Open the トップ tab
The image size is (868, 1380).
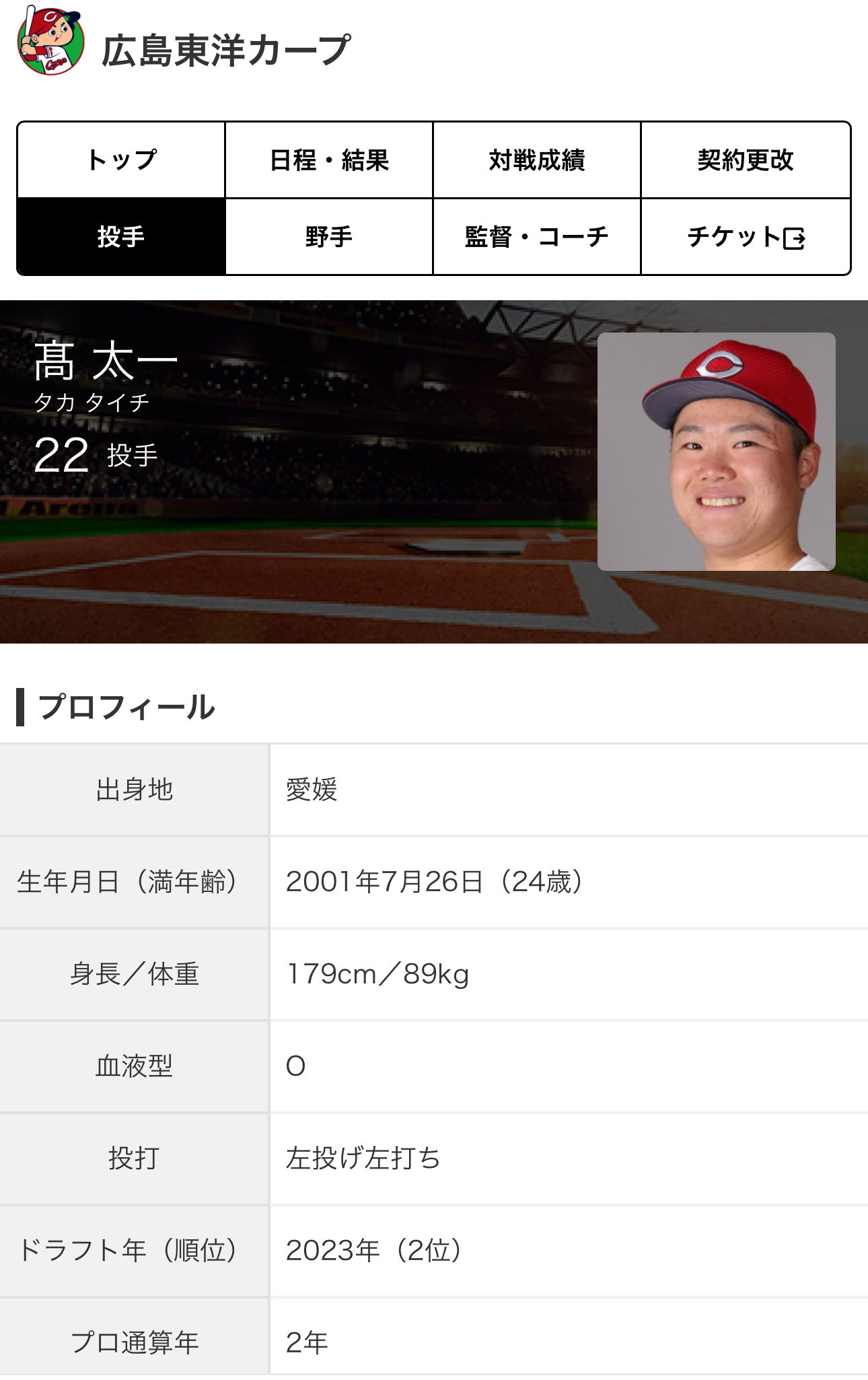[121, 160]
